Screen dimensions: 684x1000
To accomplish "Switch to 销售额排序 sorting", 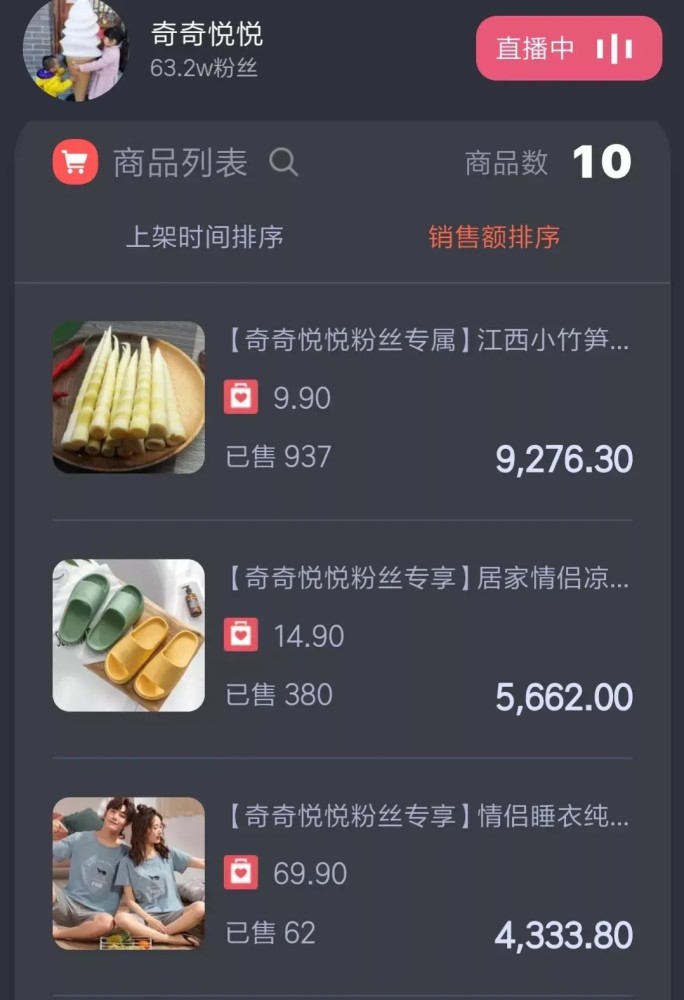I will click(494, 237).
